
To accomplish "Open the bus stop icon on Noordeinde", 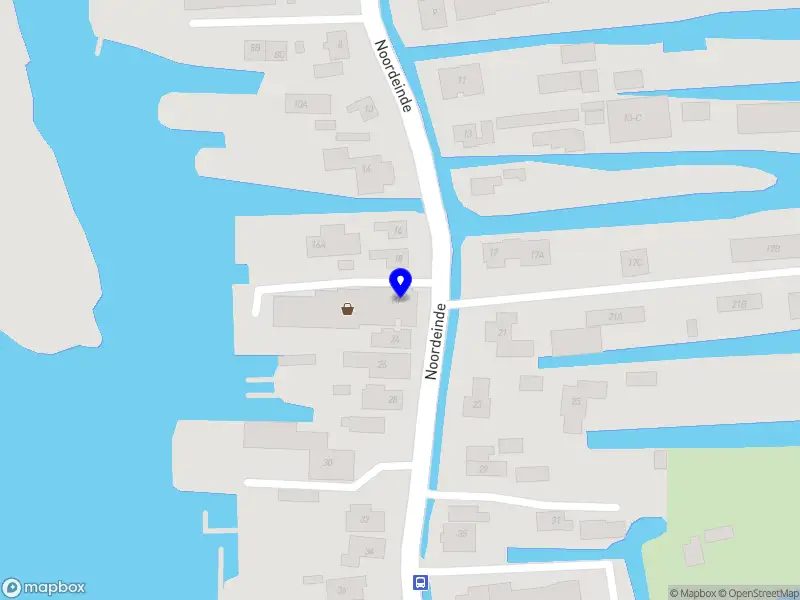I will 420,582.
